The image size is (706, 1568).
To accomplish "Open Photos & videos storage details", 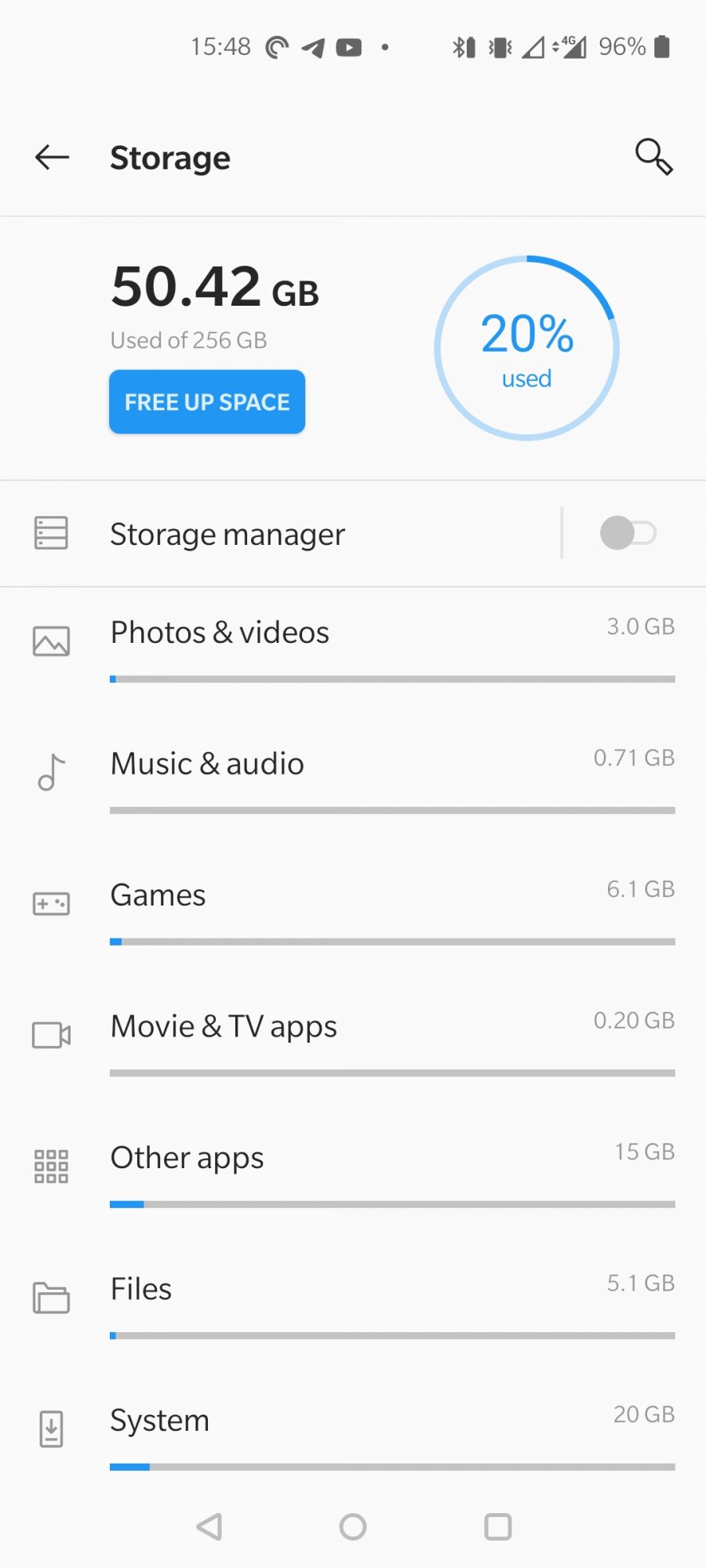I will click(353, 643).
